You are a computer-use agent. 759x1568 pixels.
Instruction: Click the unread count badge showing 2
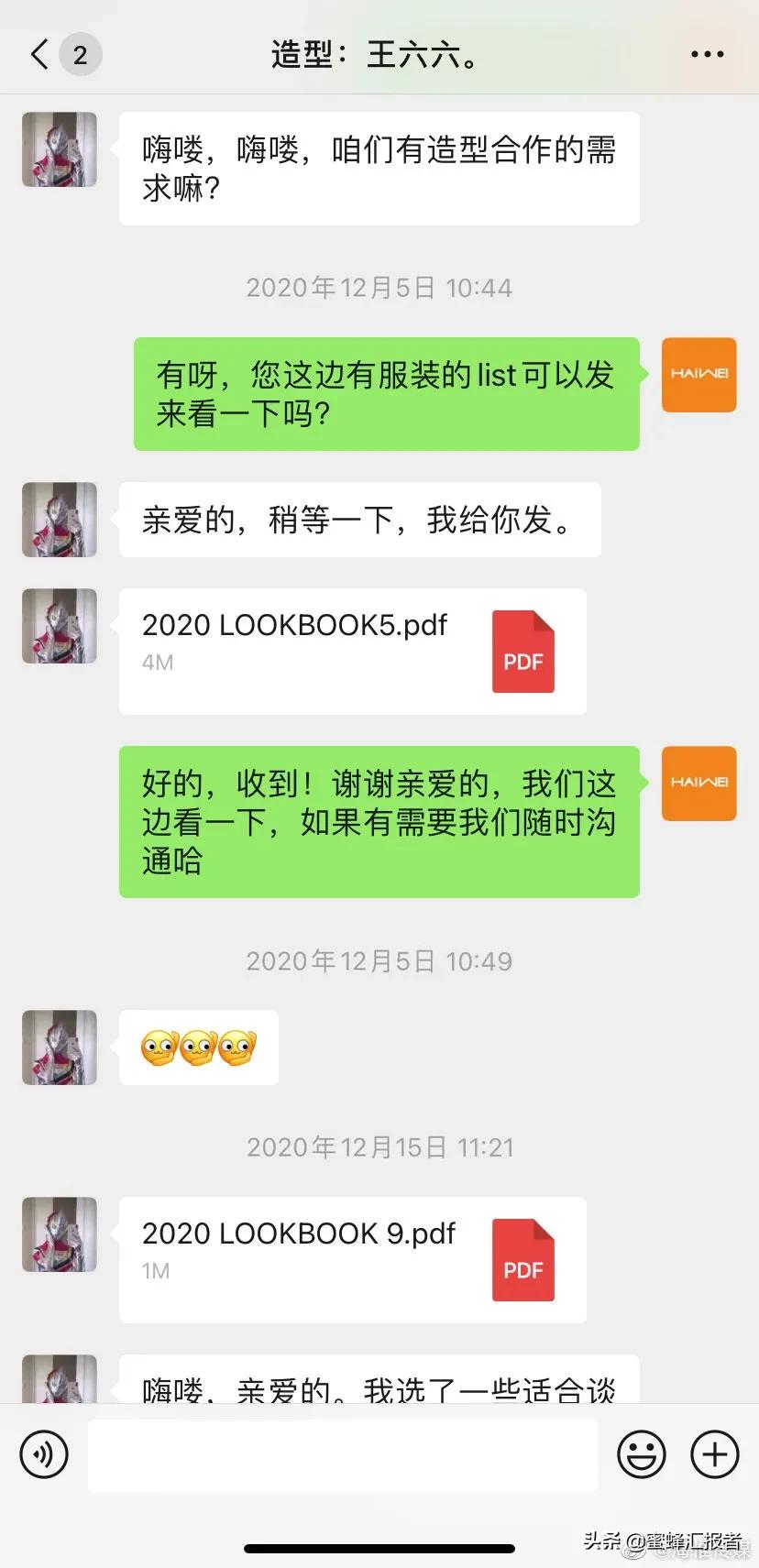[x=81, y=53]
